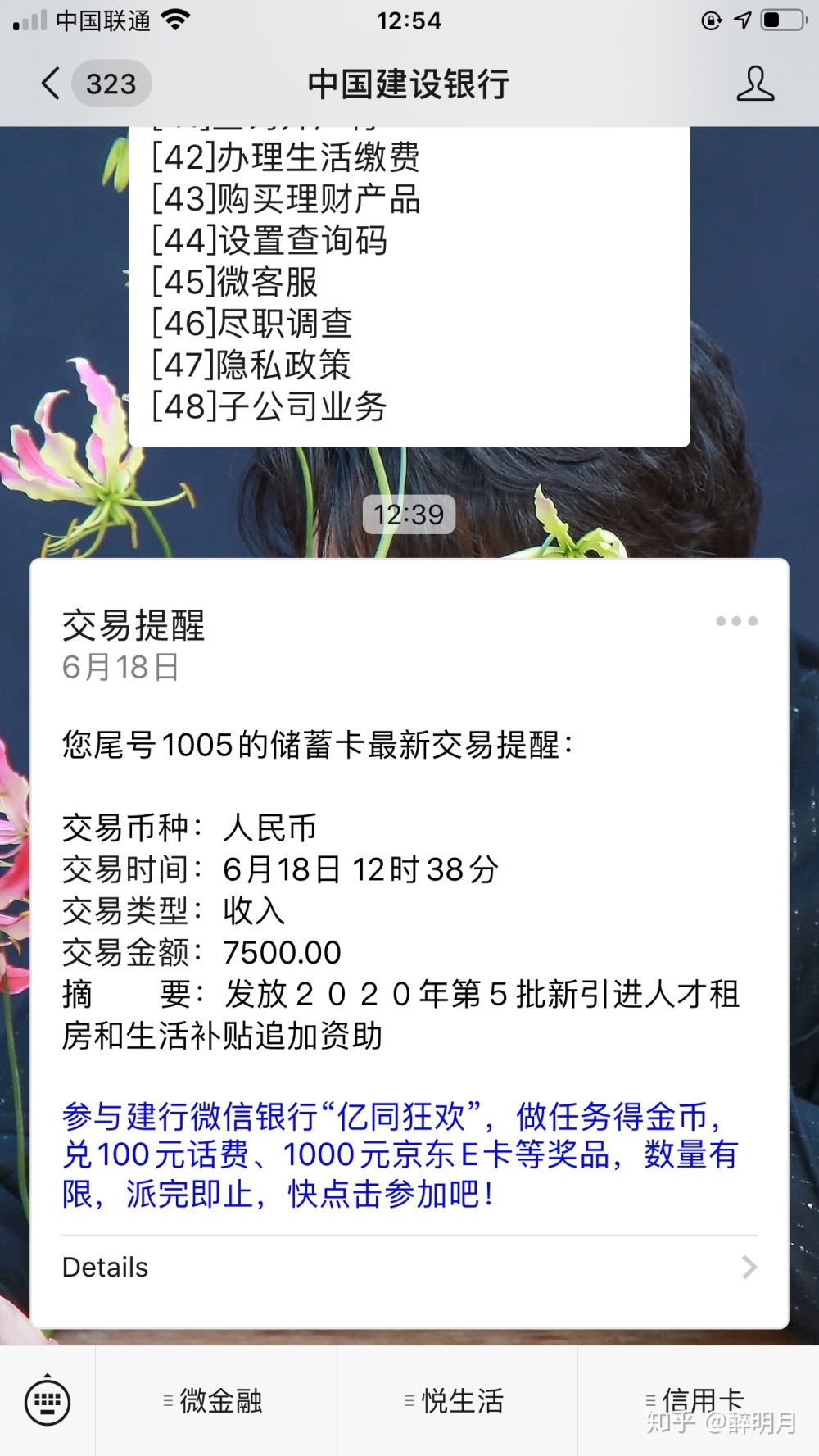Open the transaction alert's three-dot menu
The height and width of the screenshot is (1456, 819).
[736, 621]
